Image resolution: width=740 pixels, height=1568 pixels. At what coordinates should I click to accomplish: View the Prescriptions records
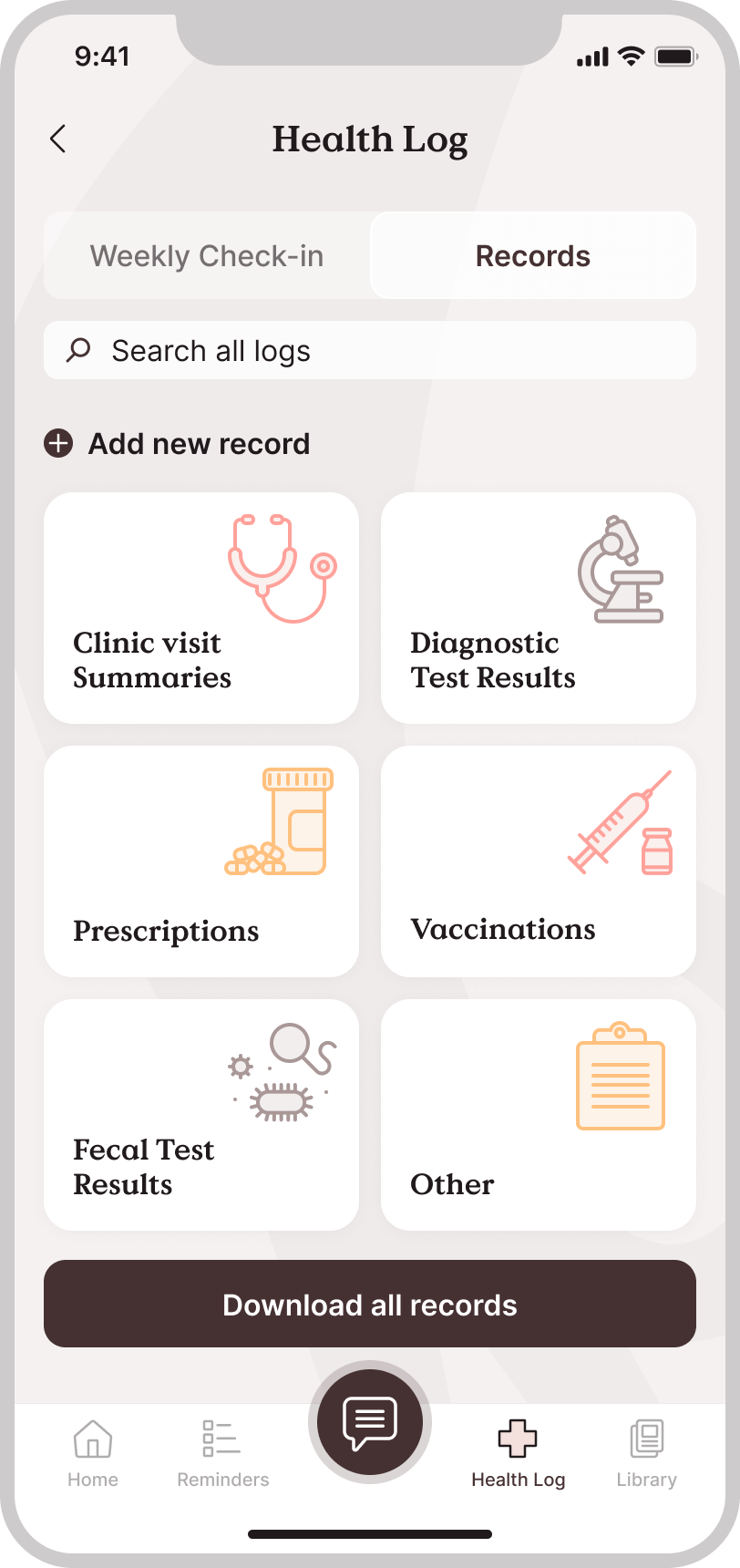point(201,861)
